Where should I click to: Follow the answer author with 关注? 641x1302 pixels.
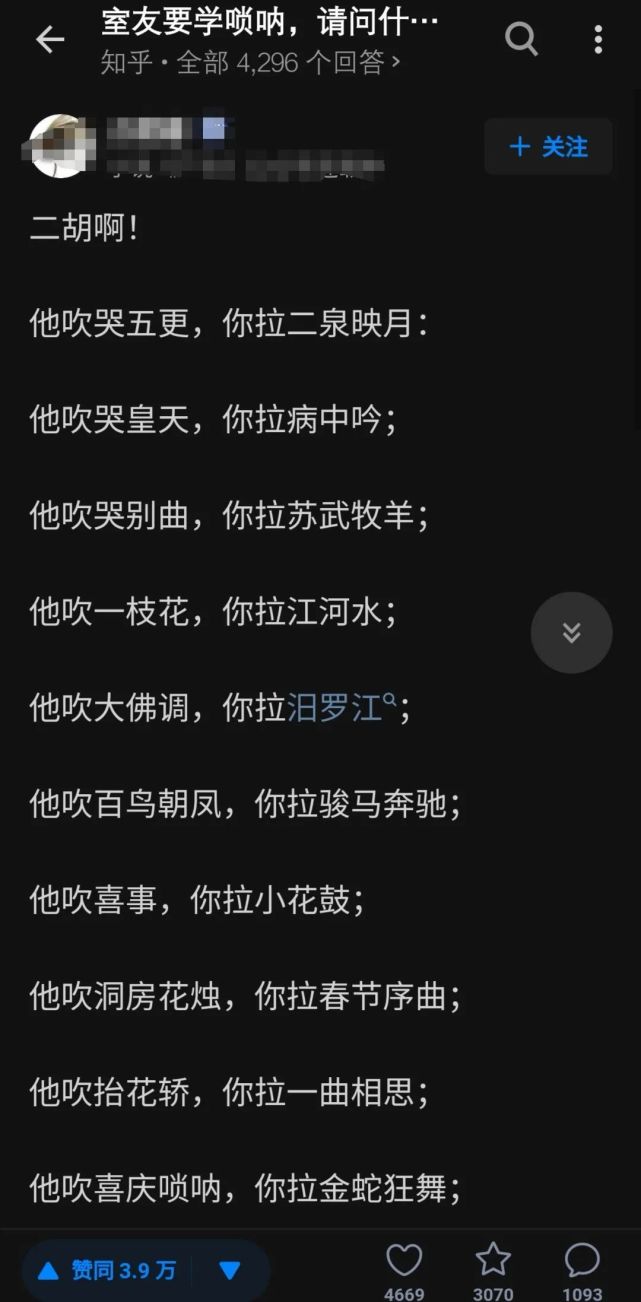(548, 147)
